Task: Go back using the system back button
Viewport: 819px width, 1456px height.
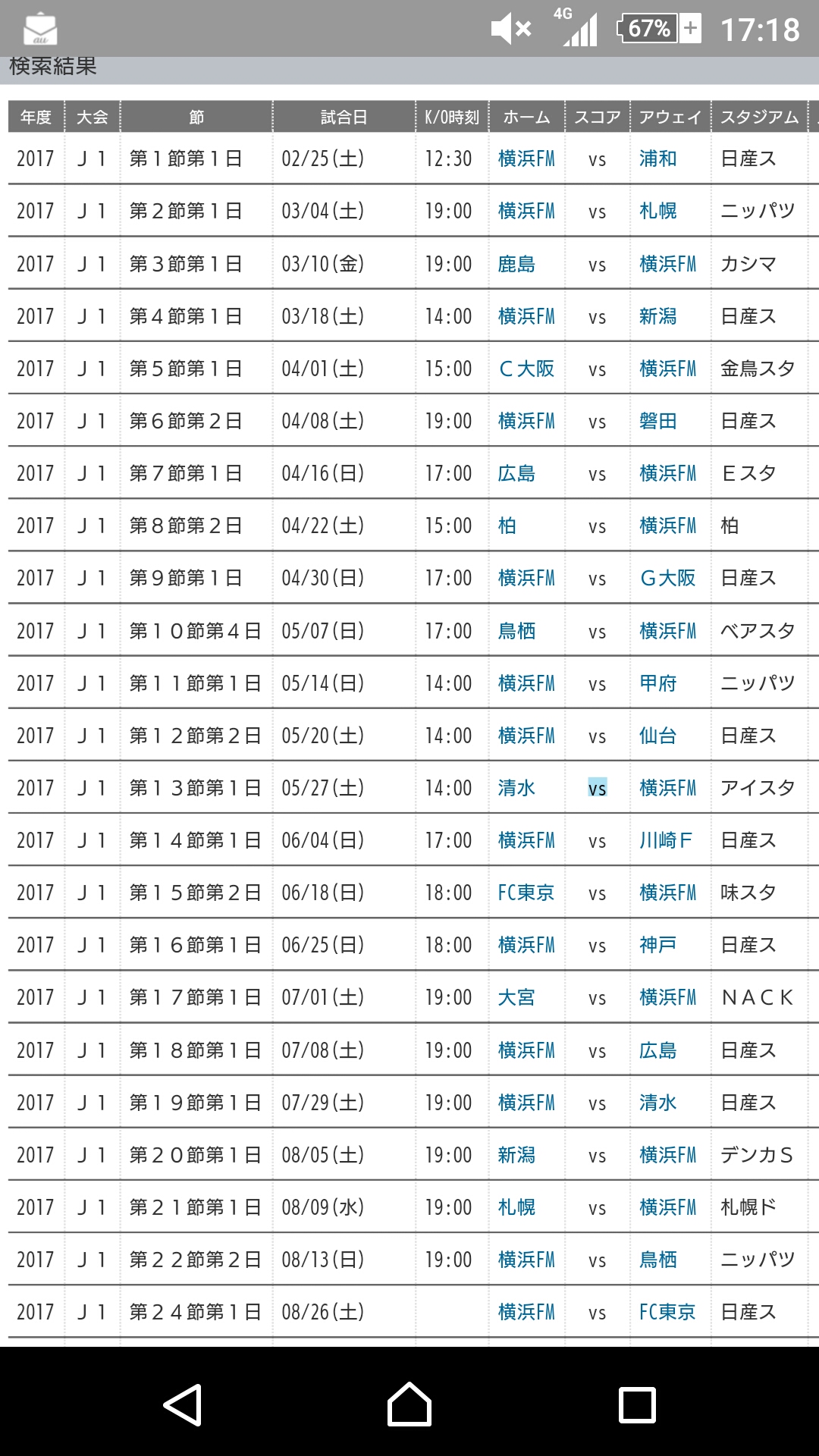Action: (183, 1404)
